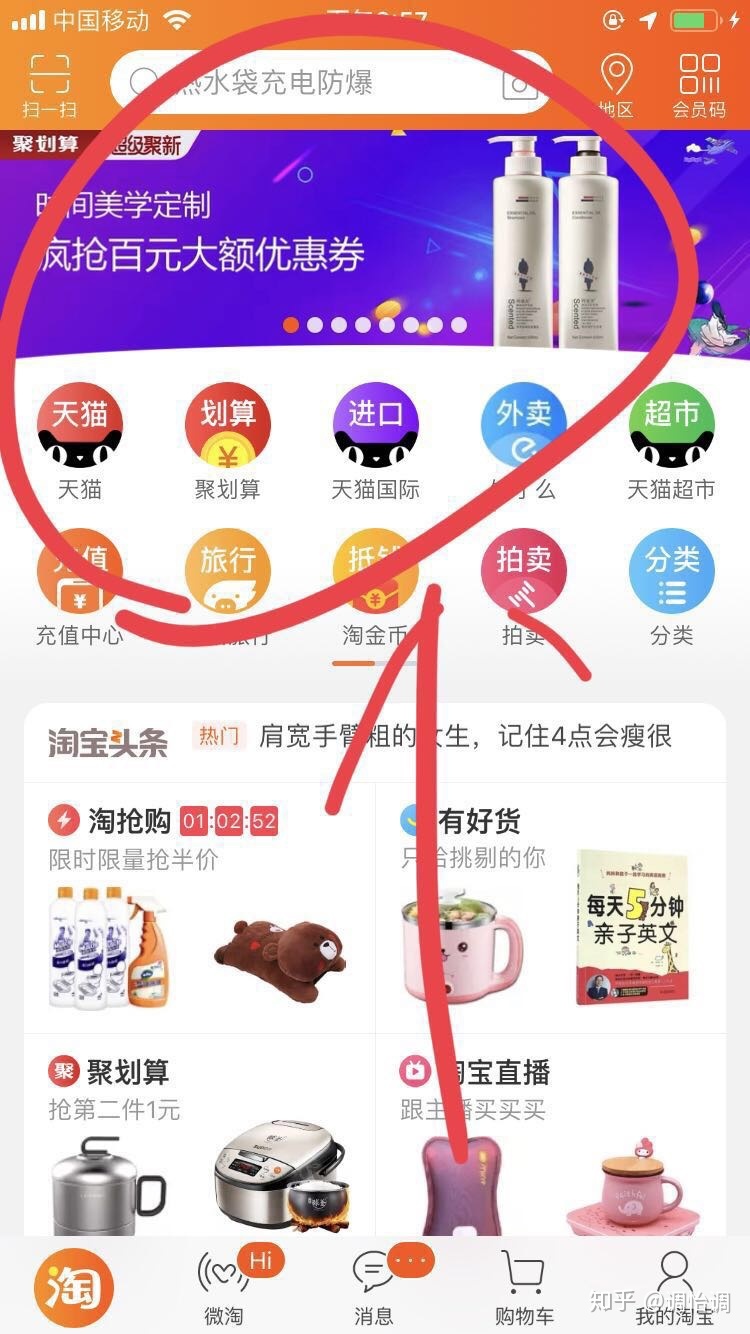Open the 购物车 shopping cart tab
750x1334 pixels.
(x=524, y=1290)
